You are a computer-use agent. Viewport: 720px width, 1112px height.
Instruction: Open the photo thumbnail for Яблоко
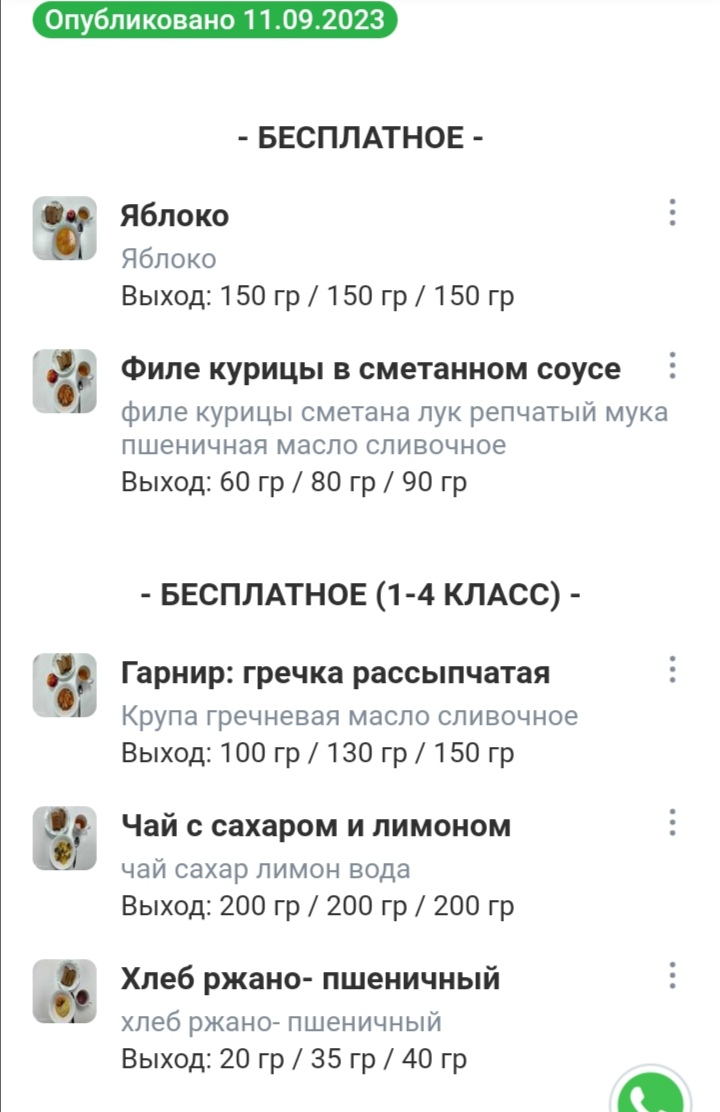(65, 229)
